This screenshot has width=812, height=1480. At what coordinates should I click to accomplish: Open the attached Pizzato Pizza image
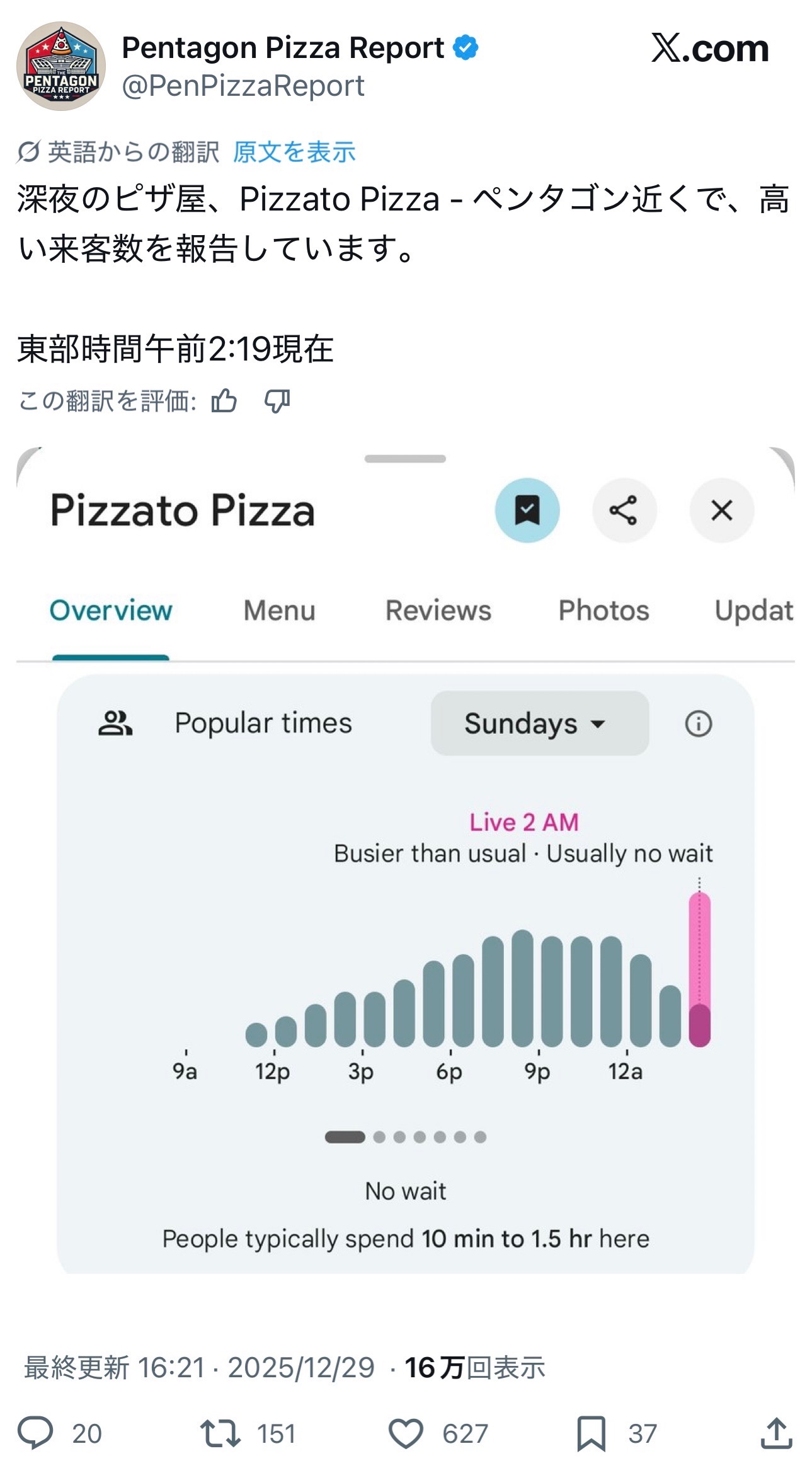[x=406, y=882]
